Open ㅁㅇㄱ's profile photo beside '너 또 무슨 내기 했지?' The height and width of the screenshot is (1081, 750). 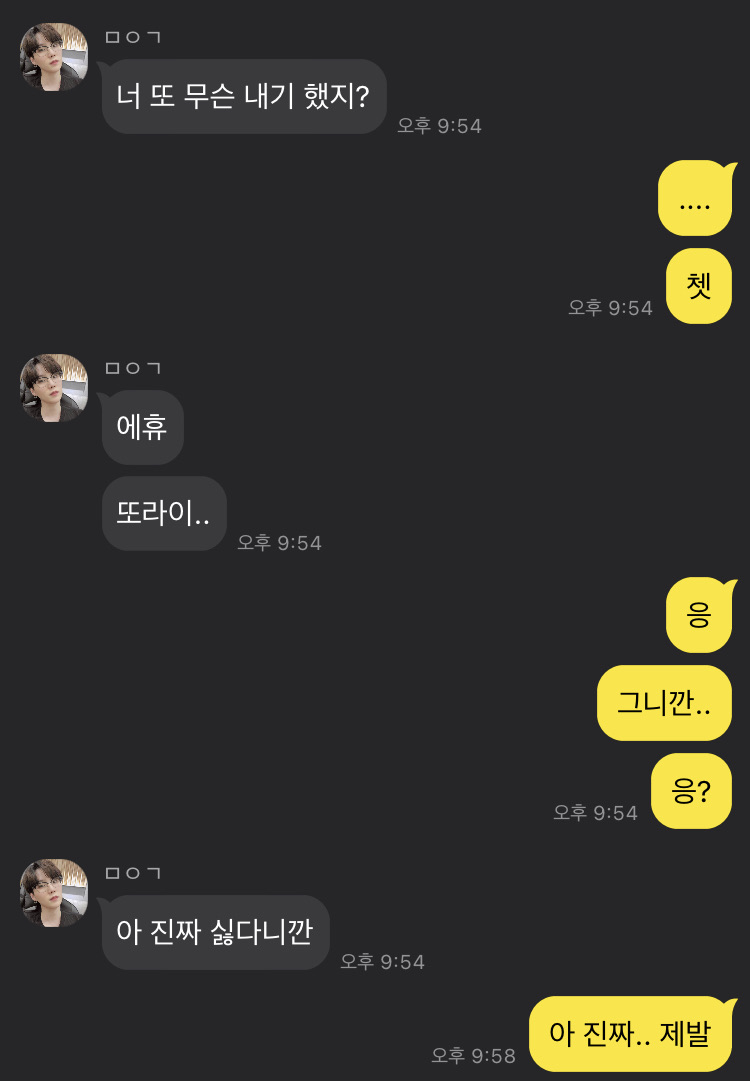54,58
